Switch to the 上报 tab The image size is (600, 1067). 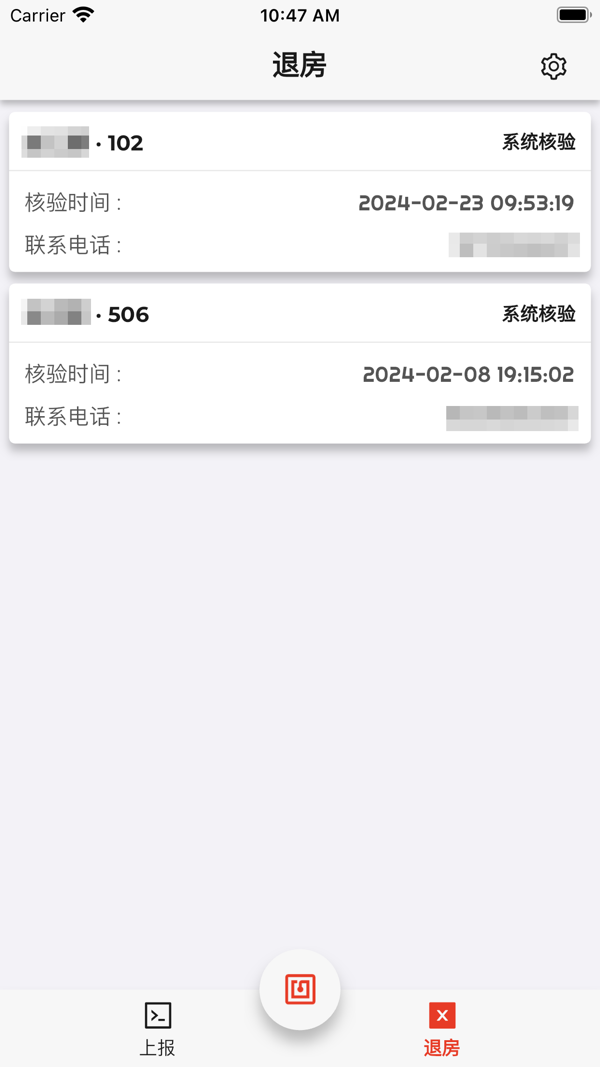coord(158,1029)
